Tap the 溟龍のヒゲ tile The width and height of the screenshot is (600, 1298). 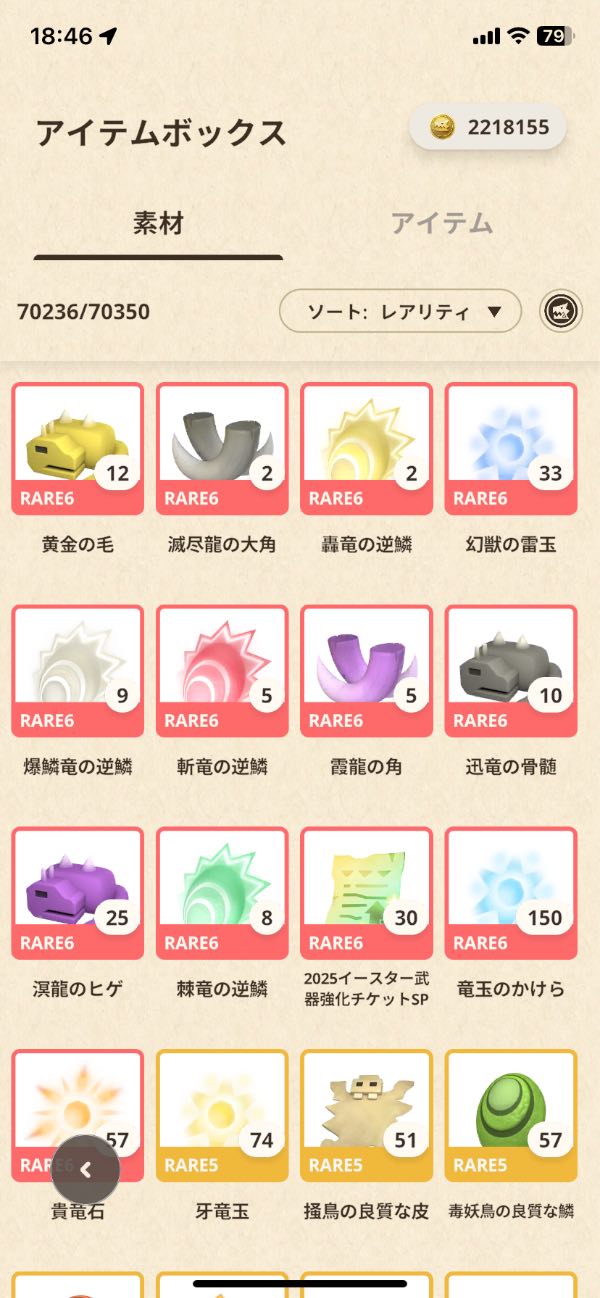pos(78,893)
